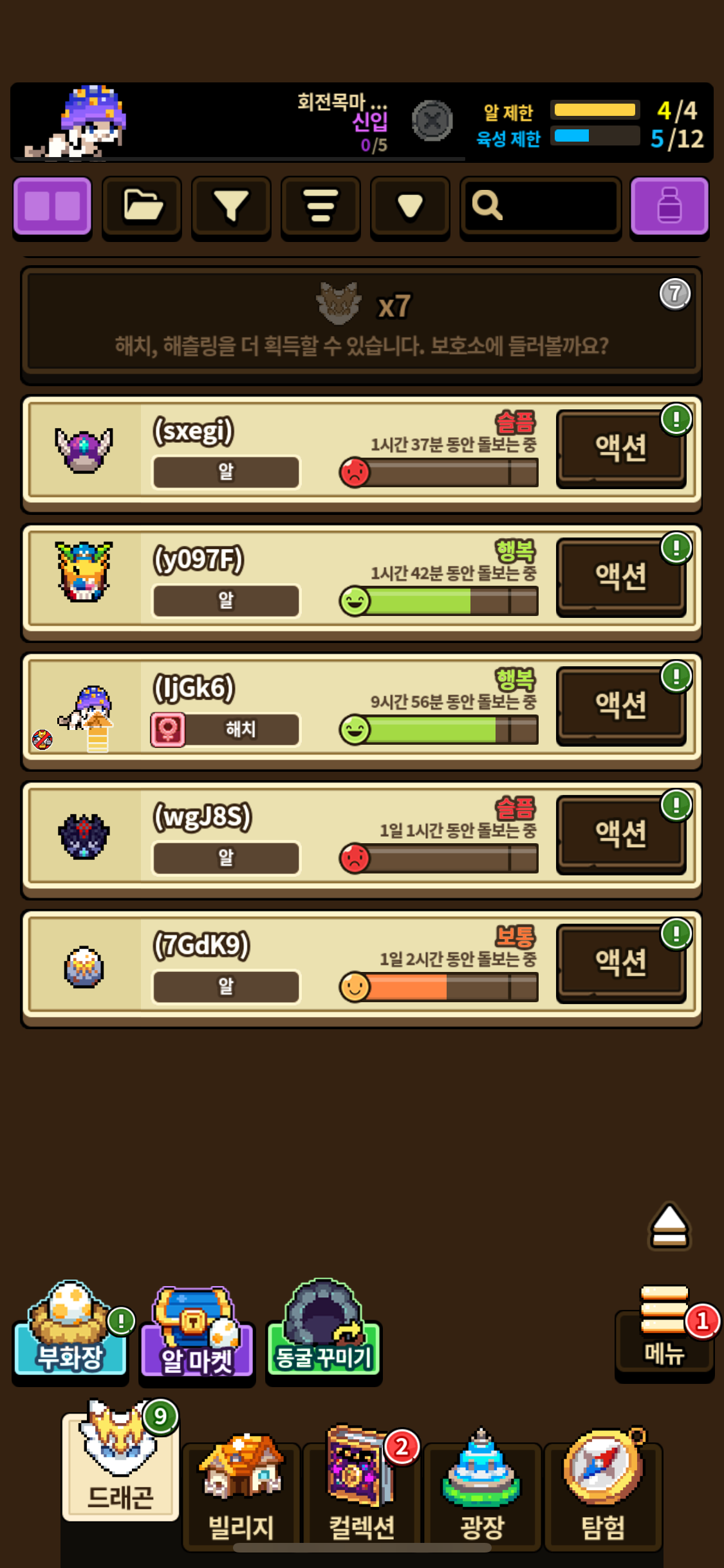Tap 액션 for egg (sxegi)
This screenshot has width=724, height=1568.
620,448
